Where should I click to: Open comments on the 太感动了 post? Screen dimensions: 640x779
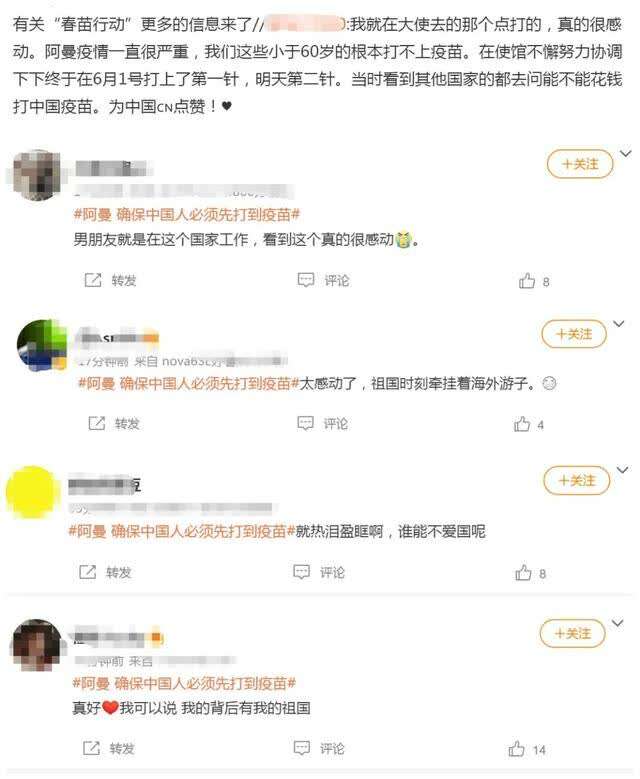(324, 424)
